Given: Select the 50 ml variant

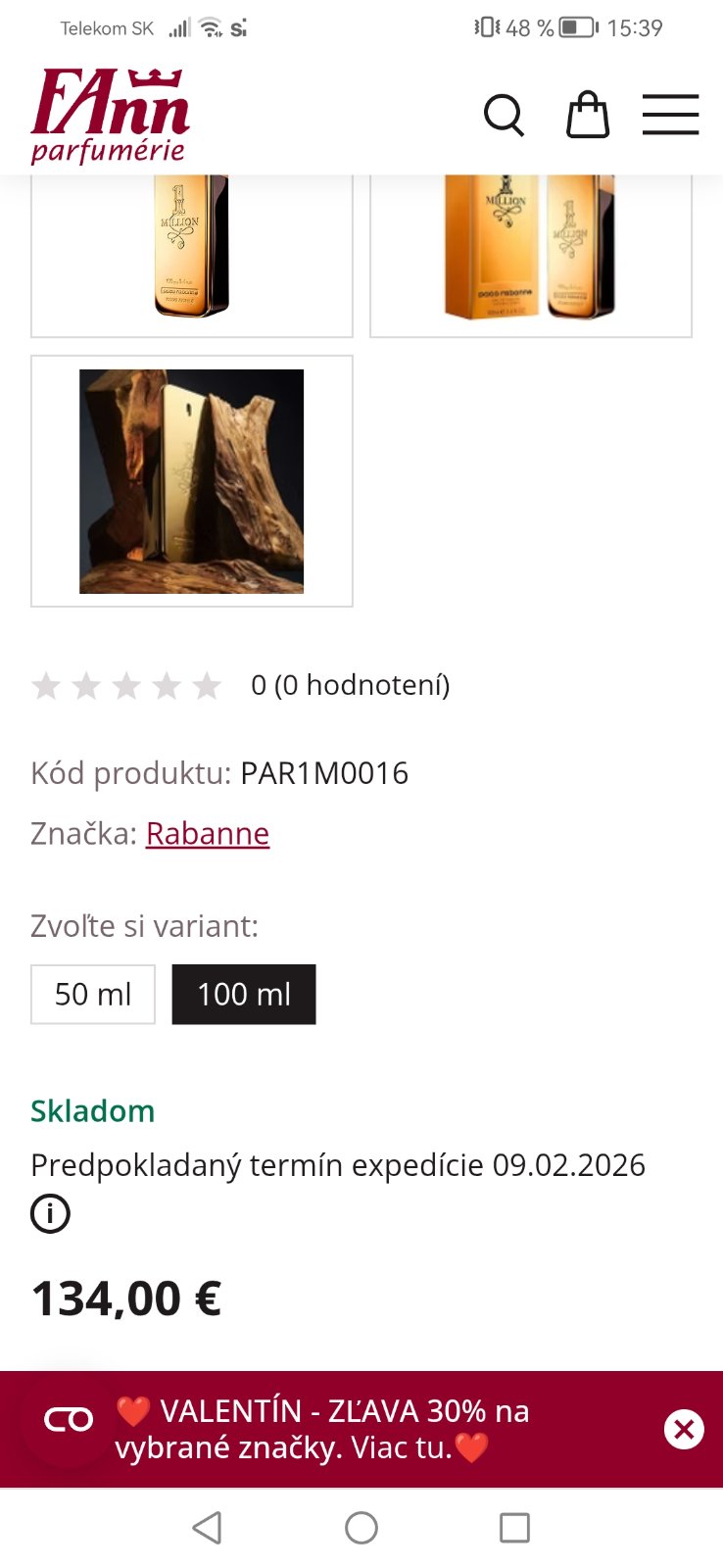Looking at the screenshot, I should click(93, 994).
